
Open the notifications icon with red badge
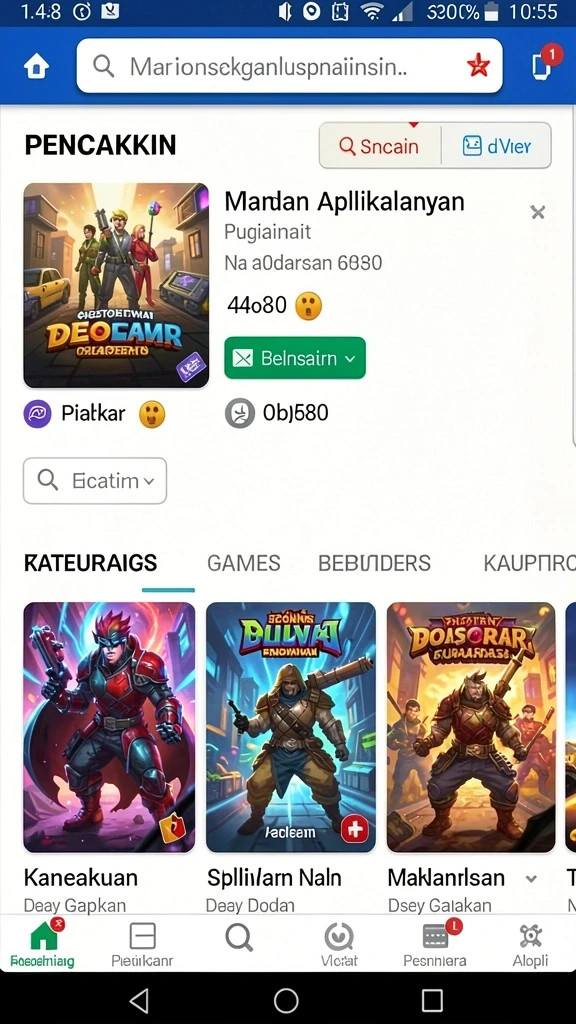point(543,63)
